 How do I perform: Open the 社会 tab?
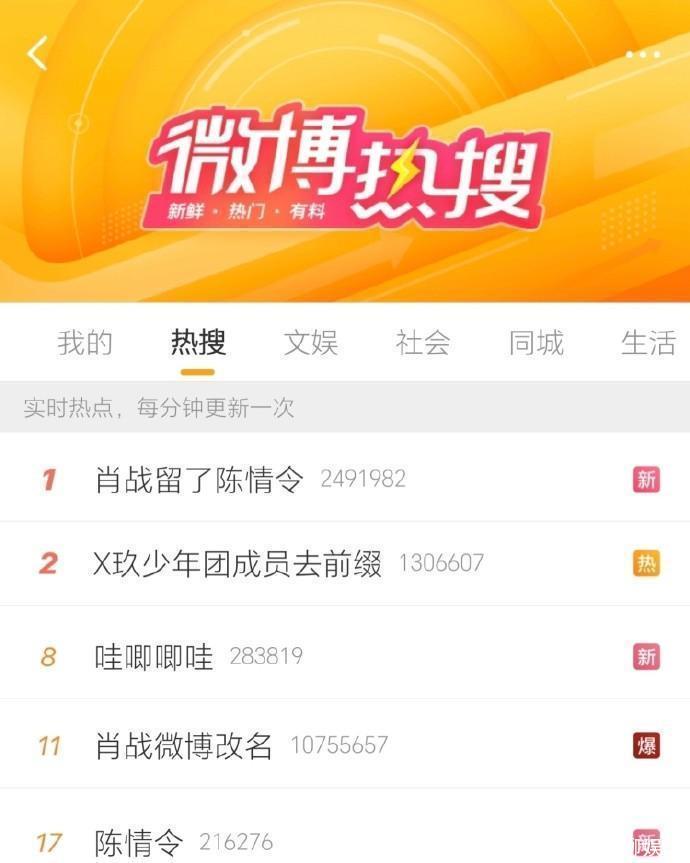[x=423, y=343]
